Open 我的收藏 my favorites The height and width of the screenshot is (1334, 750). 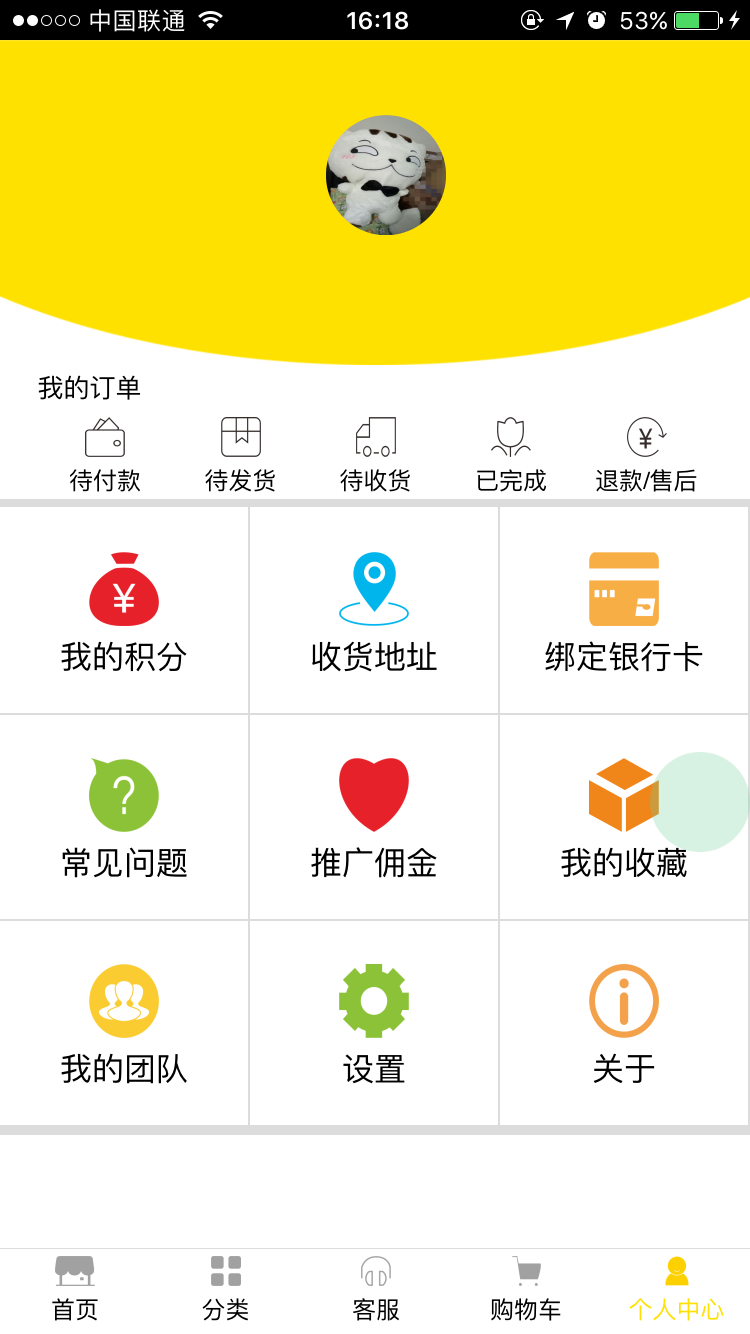[624, 817]
